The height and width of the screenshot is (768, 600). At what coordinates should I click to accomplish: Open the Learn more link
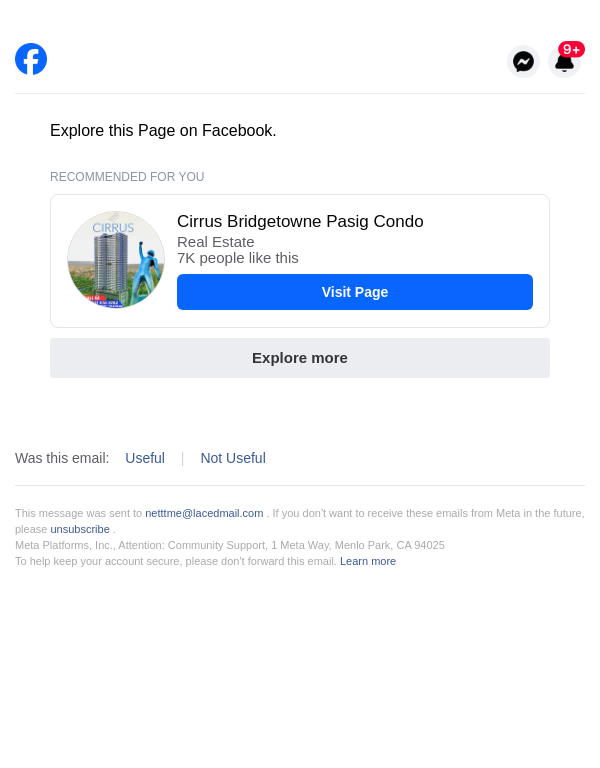(x=368, y=561)
